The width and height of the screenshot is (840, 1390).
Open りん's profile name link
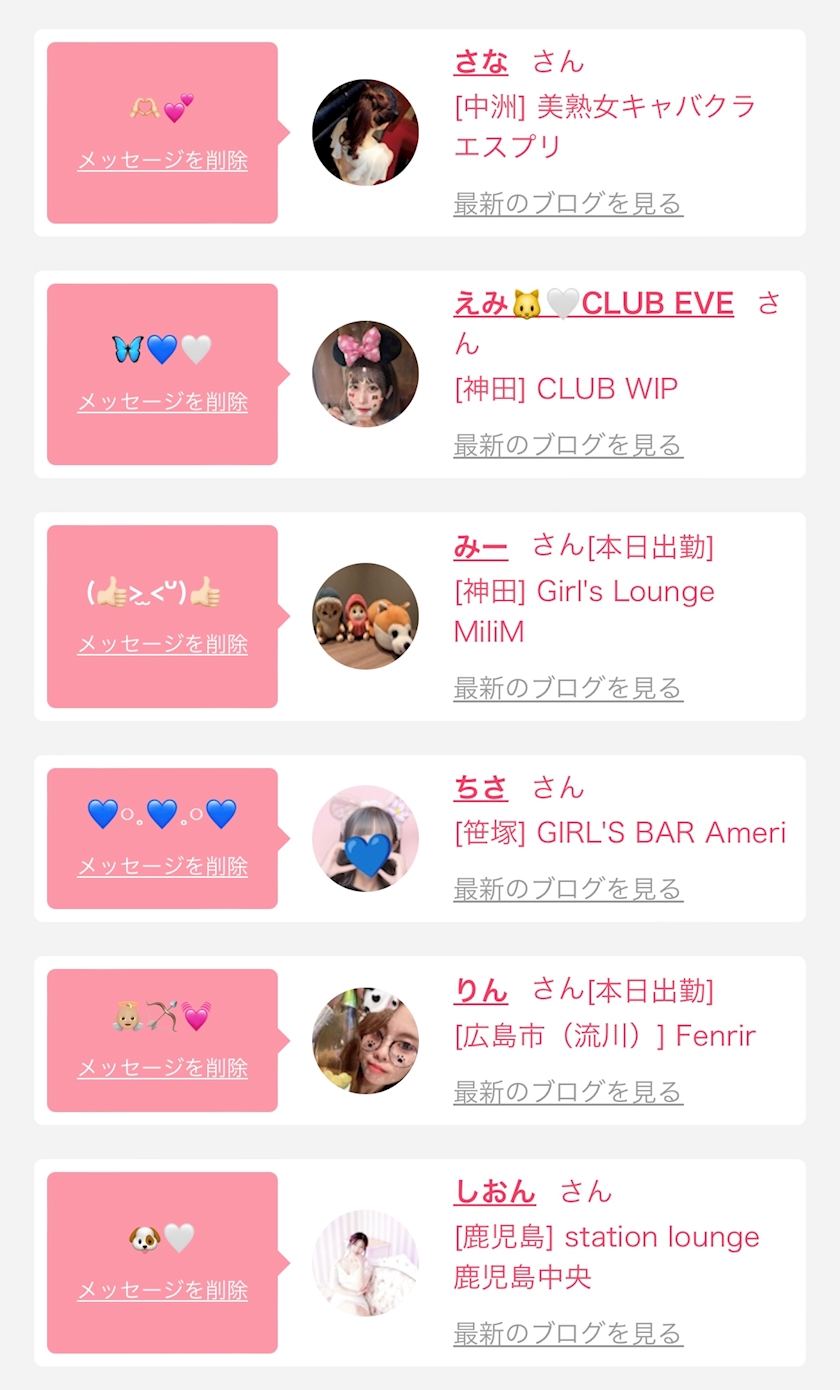click(480, 991)
